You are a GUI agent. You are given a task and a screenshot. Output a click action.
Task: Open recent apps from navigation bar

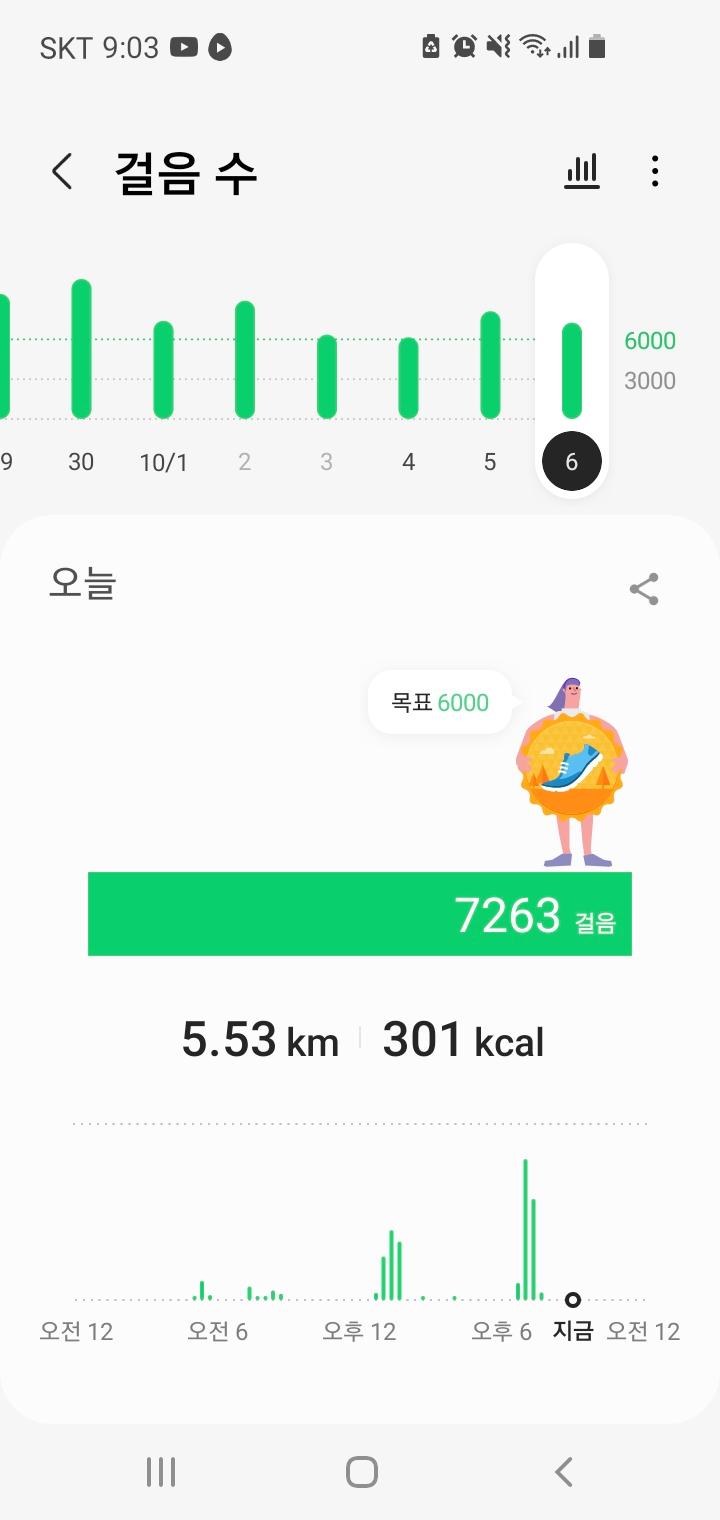[161, 1472]
